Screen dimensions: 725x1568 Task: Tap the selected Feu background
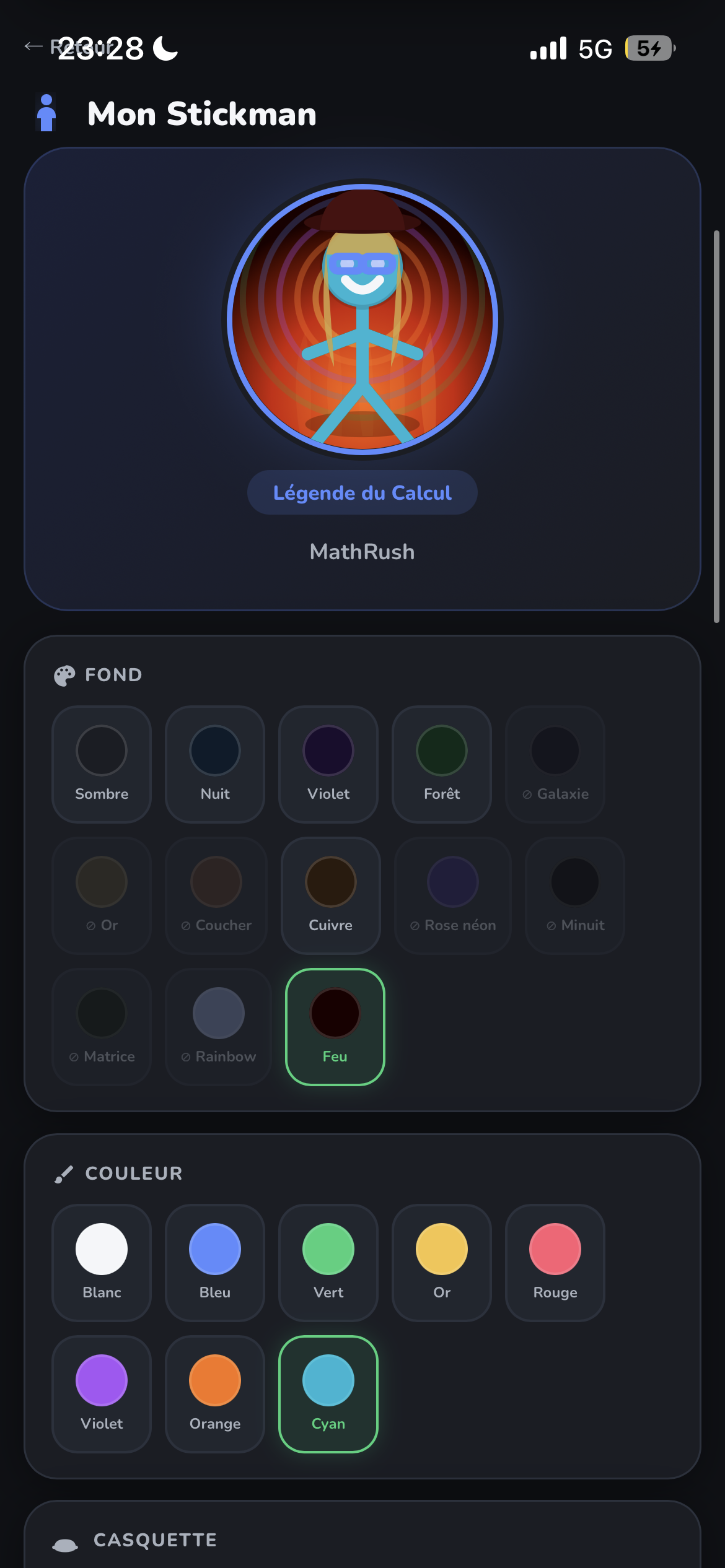(x=335, y=1026)
